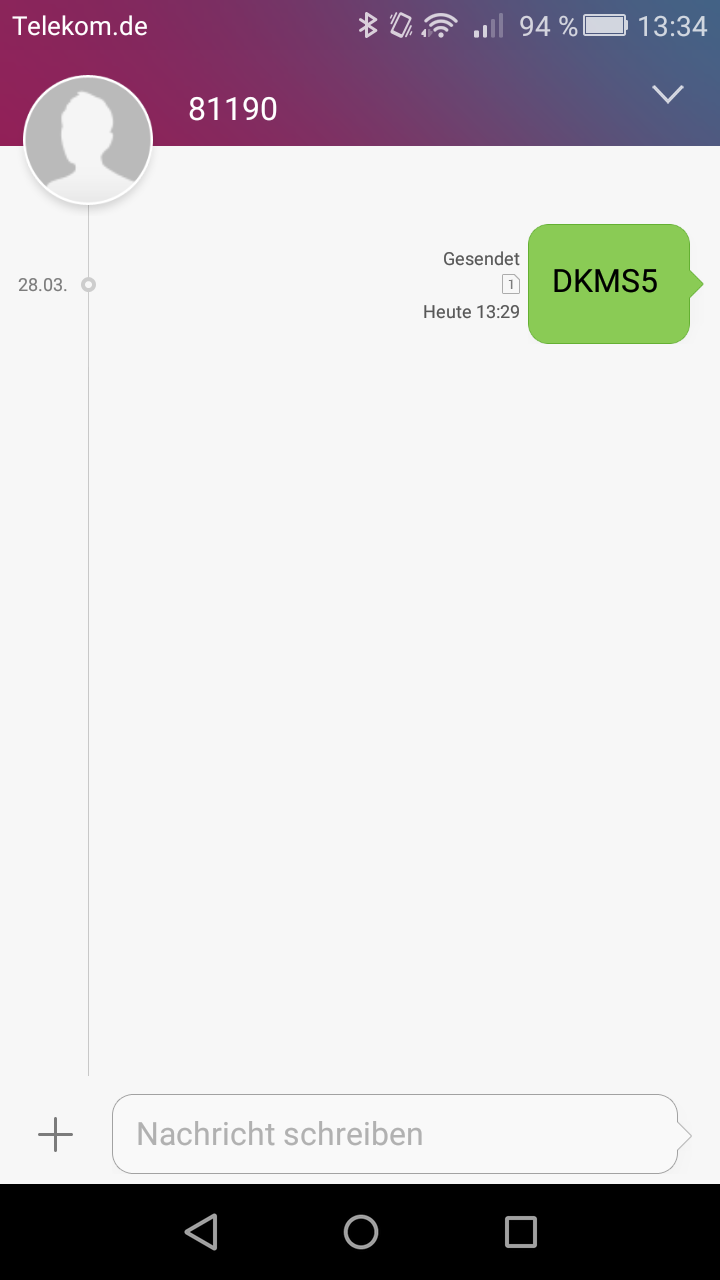Go back with the navigation bar
Viewport: 720px width, 1280px height.
tap(201, 1232)
